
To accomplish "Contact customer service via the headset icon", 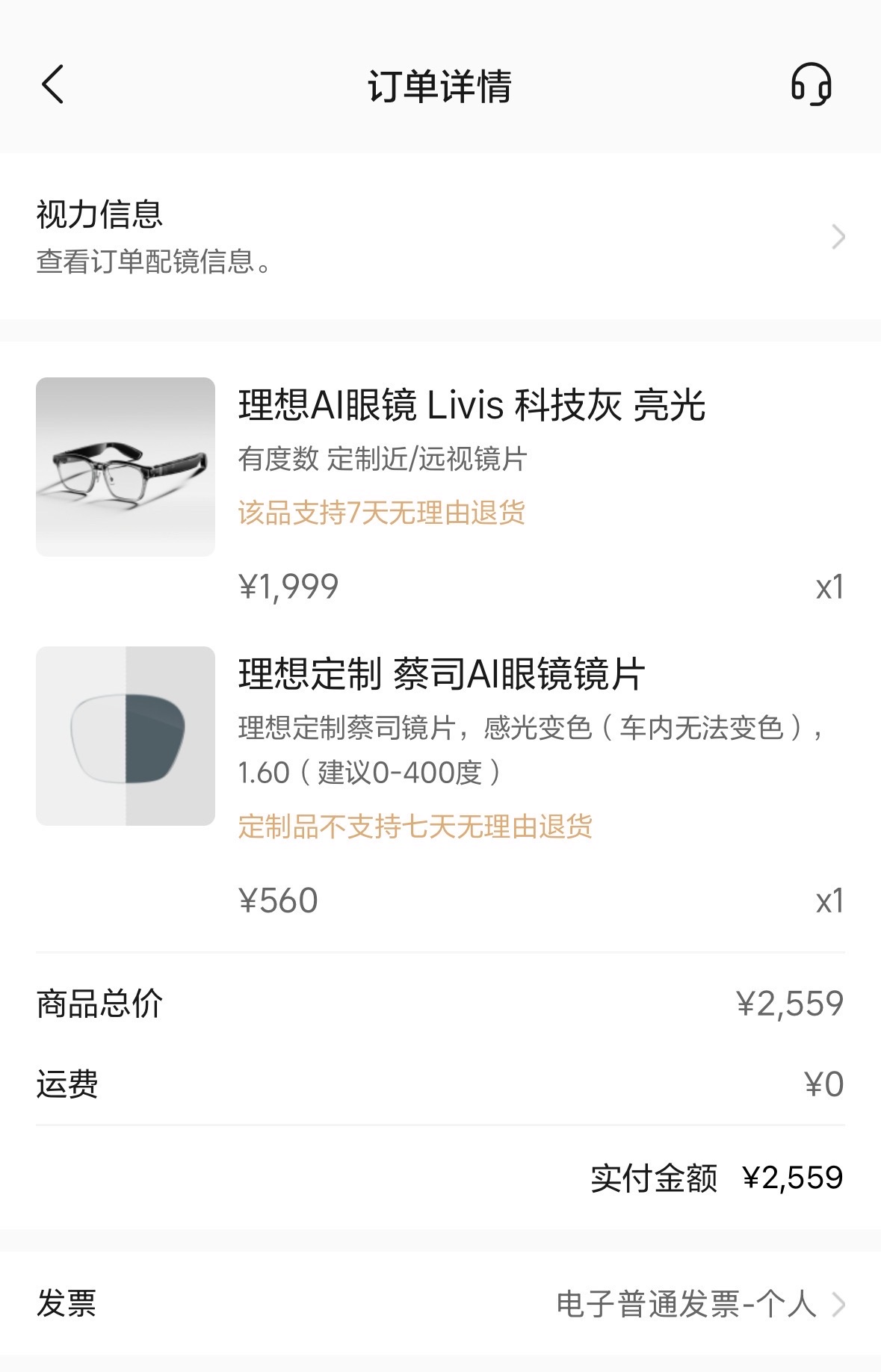I will pyautogui.click(x=811, y=84).
